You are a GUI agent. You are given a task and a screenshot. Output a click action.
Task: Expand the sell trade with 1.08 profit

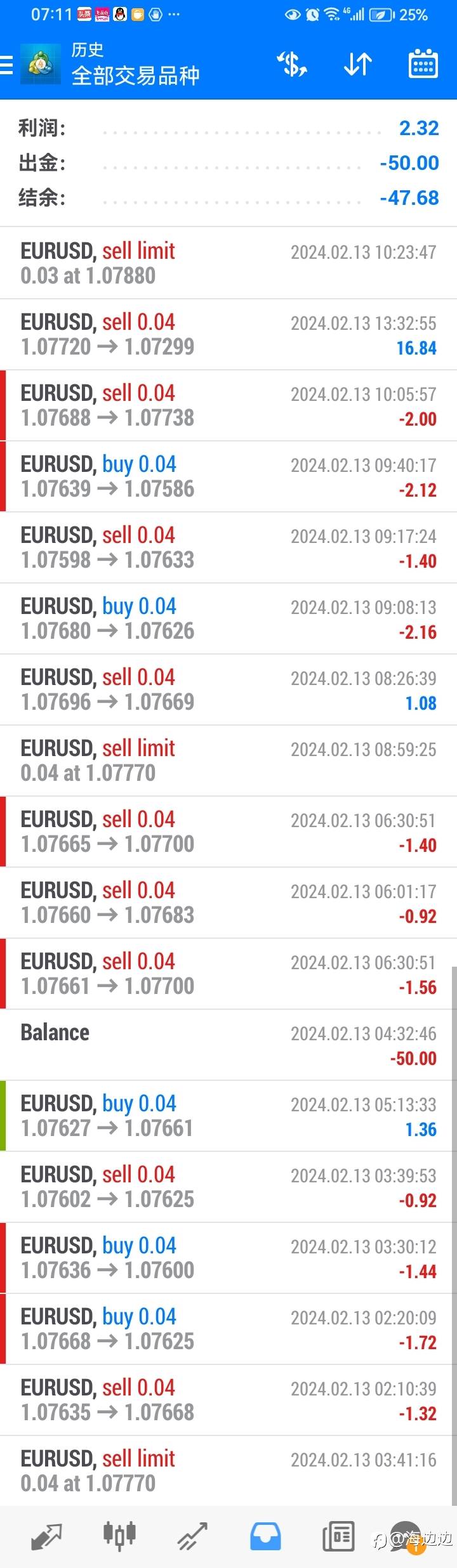point(228,689)
